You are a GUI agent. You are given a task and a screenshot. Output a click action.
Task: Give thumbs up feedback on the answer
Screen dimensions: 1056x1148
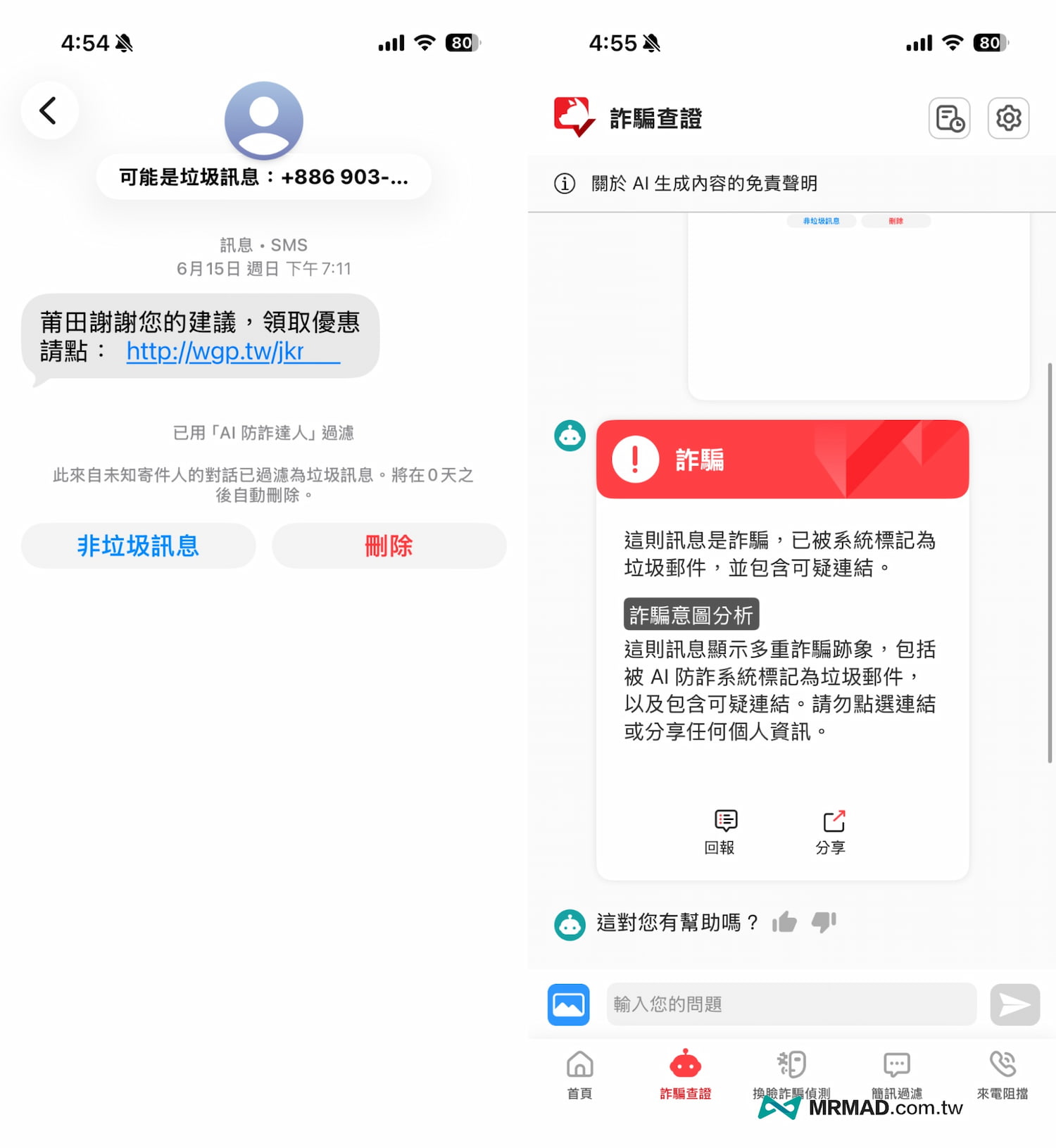pyautogui.click(x=784, y=922)
